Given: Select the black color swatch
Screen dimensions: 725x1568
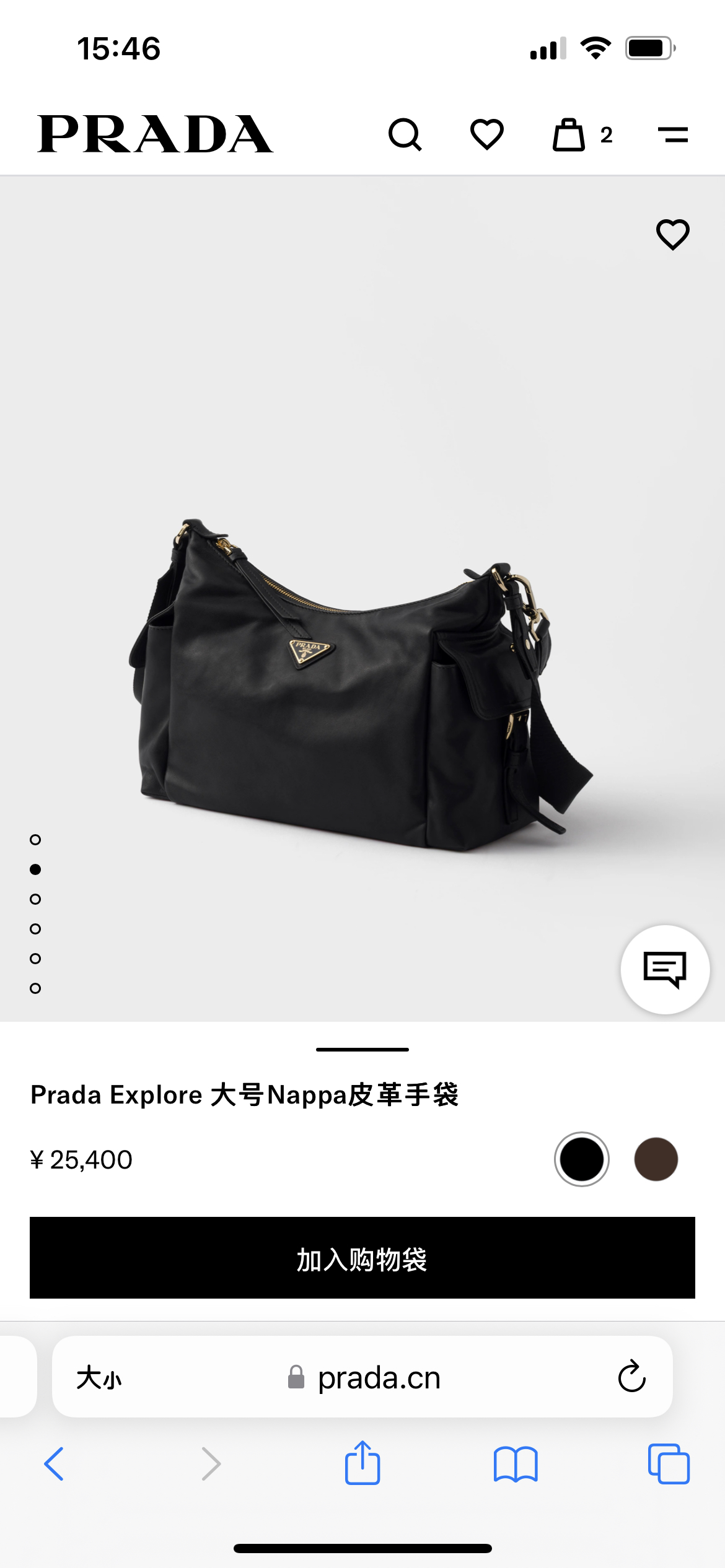Looking at the screenshot, I should (x=581, y=1159).
